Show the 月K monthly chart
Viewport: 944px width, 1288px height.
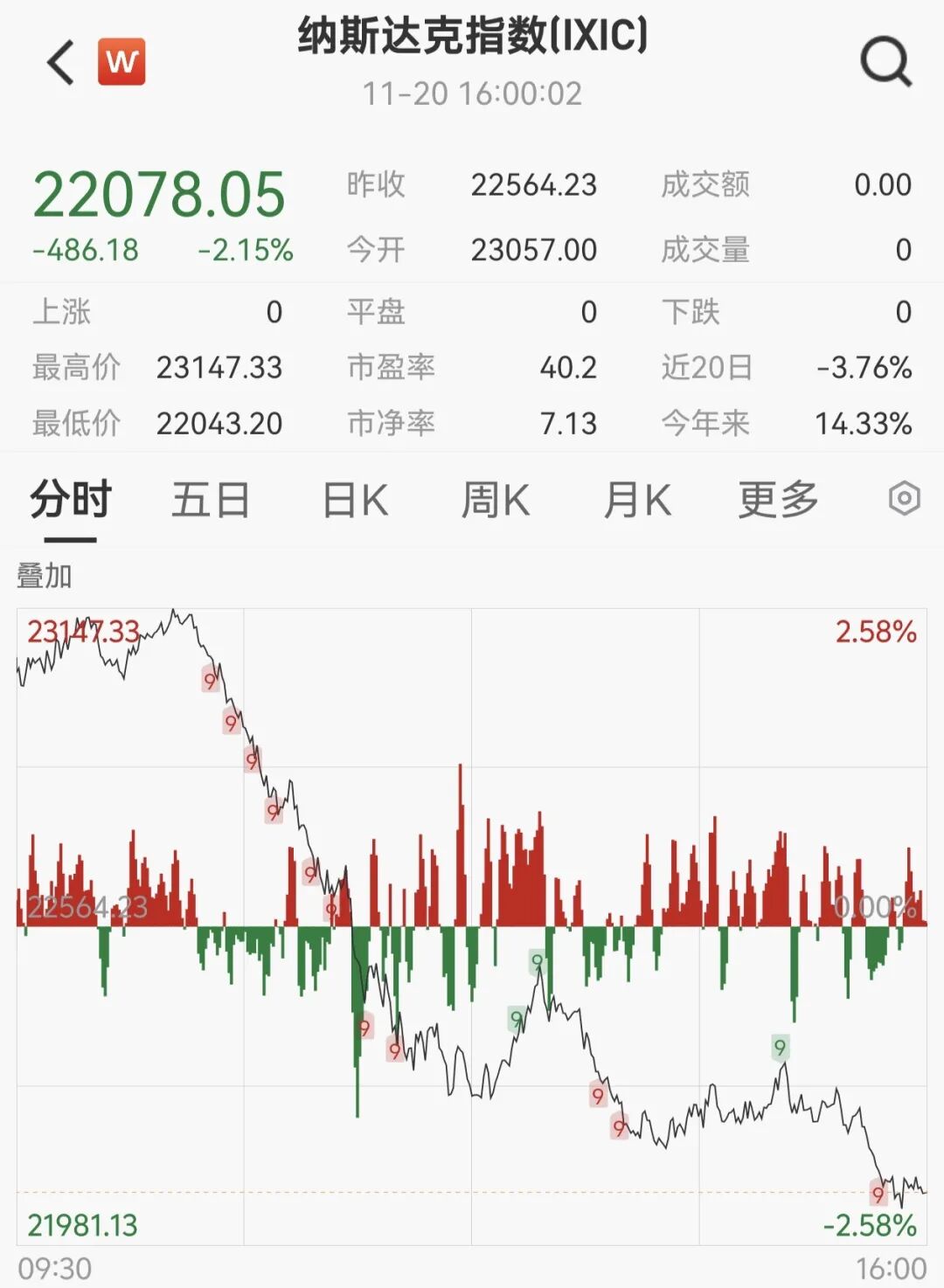point(637,501)
